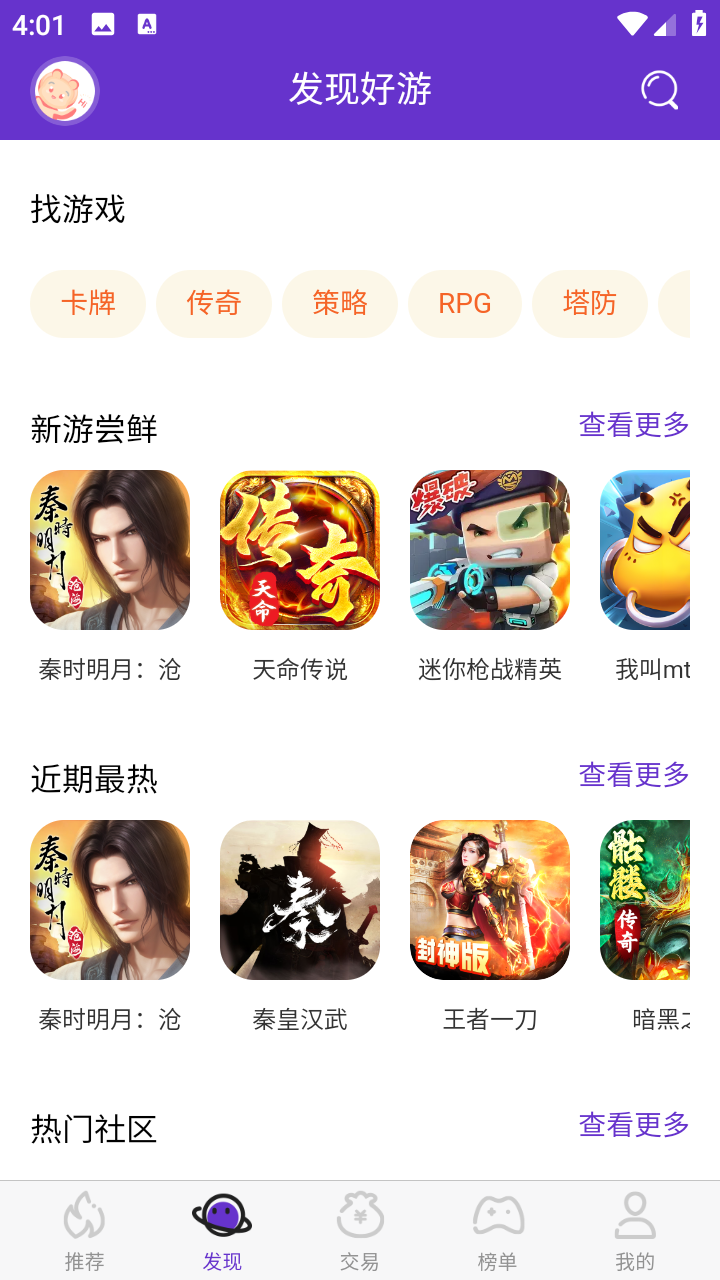Switch to the 榜单 tab
The width and height of the screenshot is (720, 1280).
click(497, 1230)
